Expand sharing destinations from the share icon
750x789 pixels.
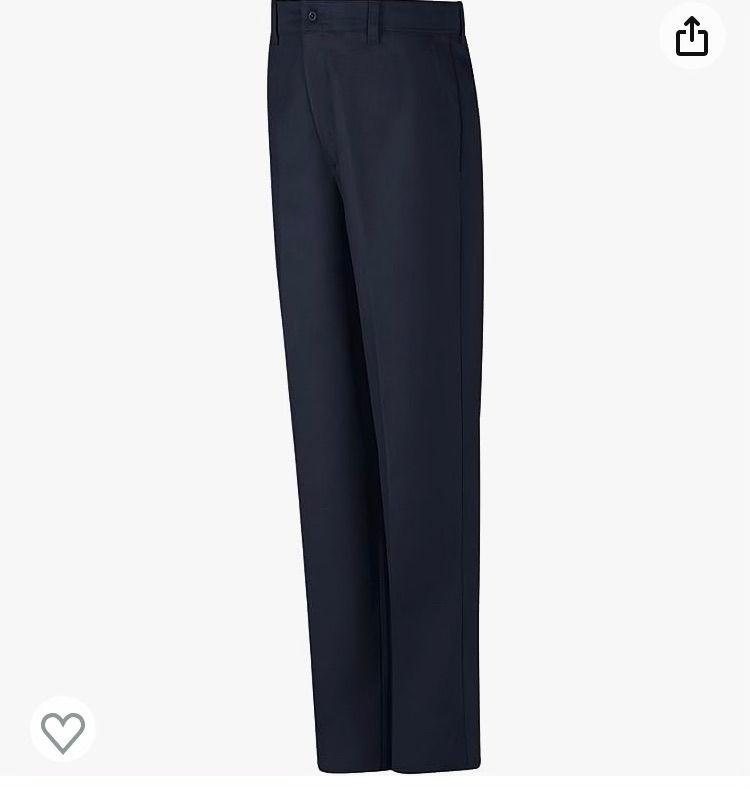691,36
